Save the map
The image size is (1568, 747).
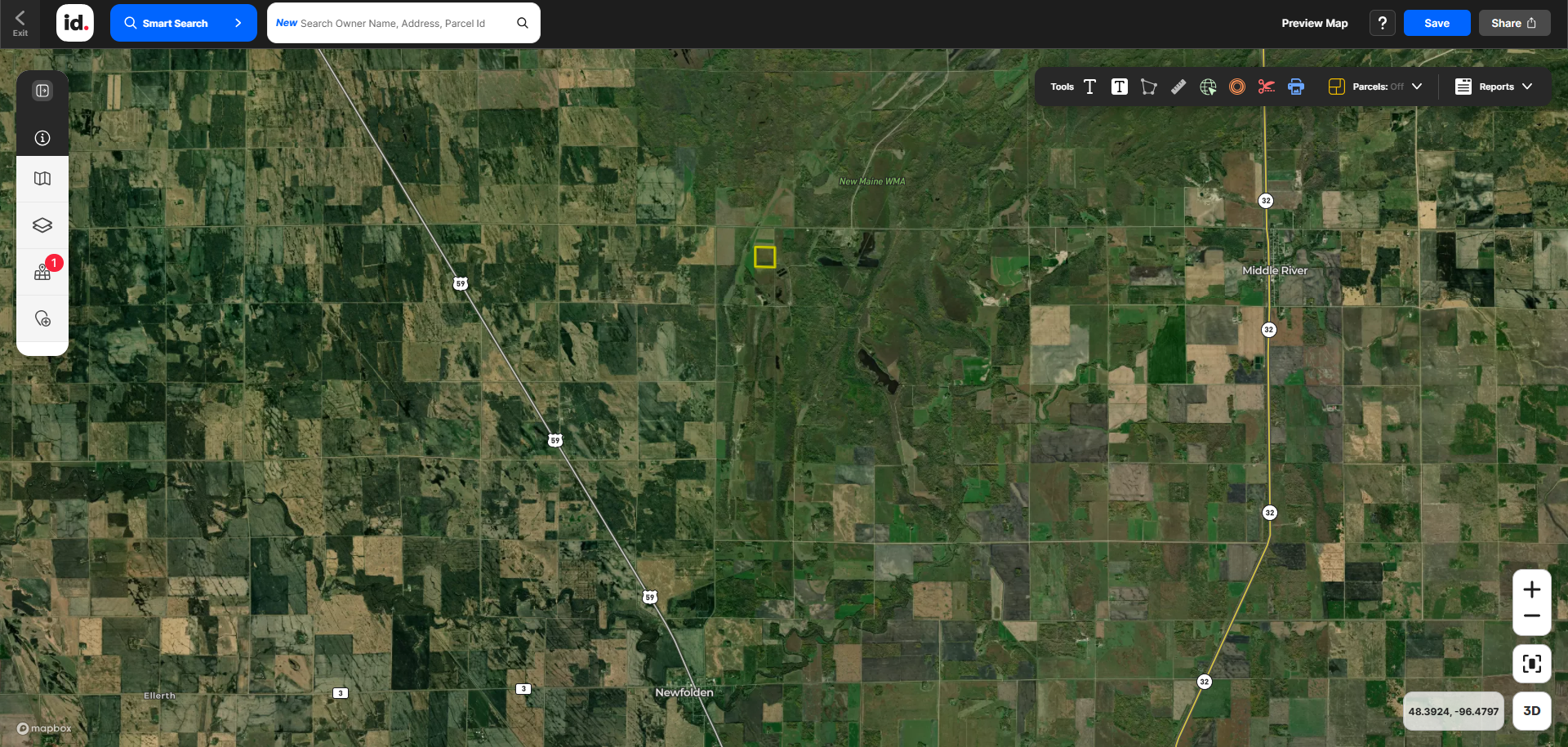click(1437, 23)
